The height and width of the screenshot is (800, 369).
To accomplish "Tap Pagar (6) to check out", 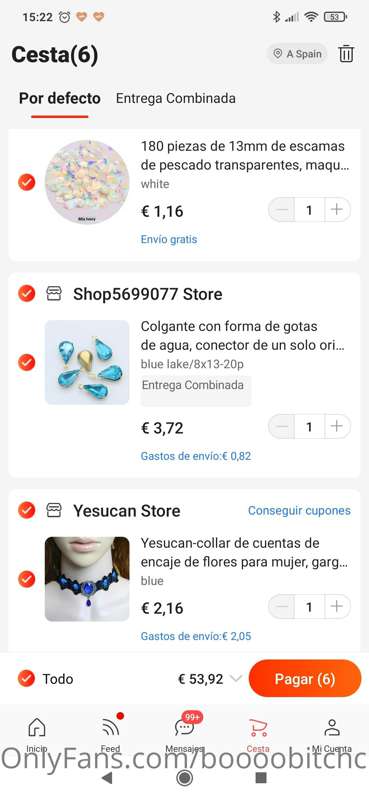I will pos(305,679).
